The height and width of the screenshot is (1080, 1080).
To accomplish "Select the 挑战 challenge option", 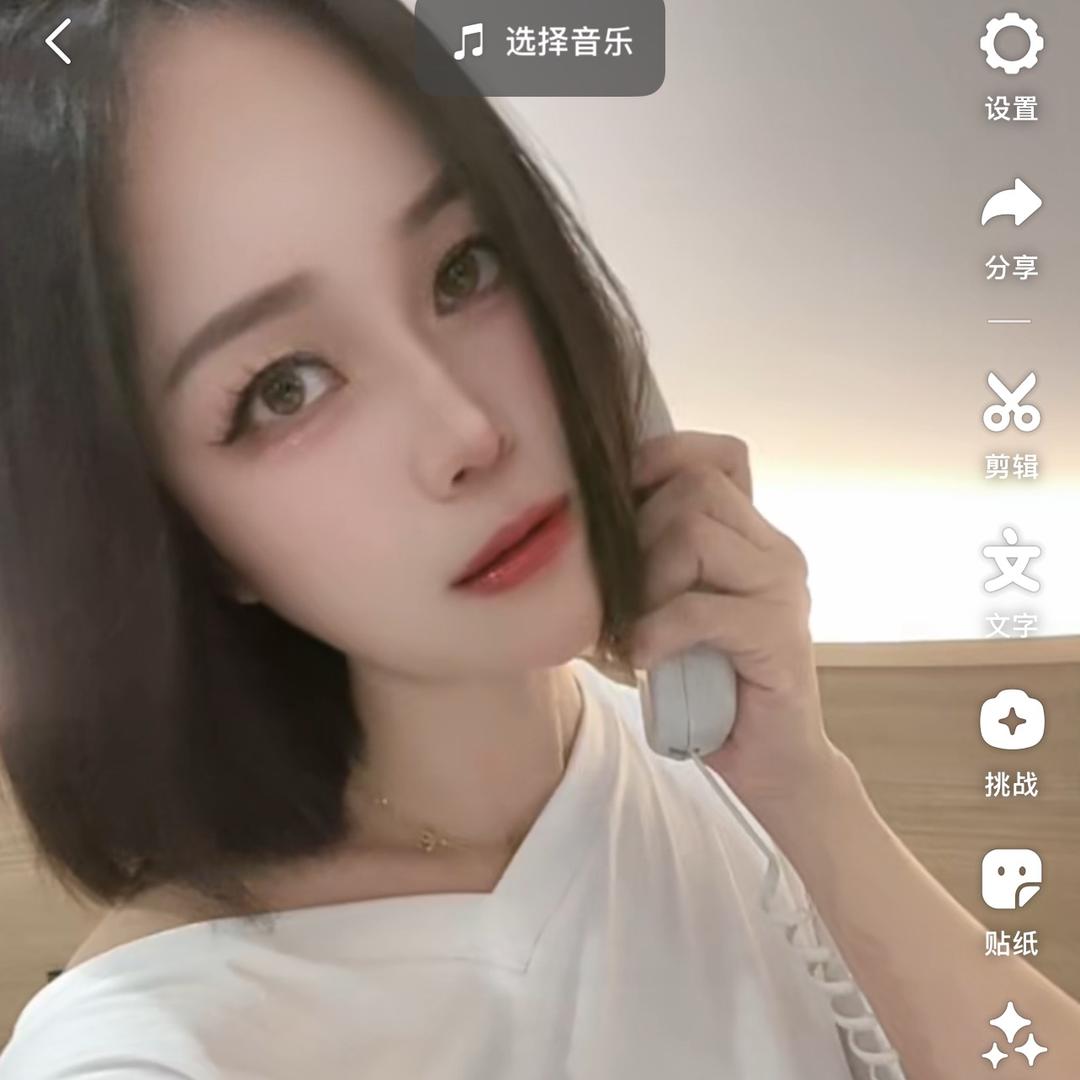I will coord(1011,722).
